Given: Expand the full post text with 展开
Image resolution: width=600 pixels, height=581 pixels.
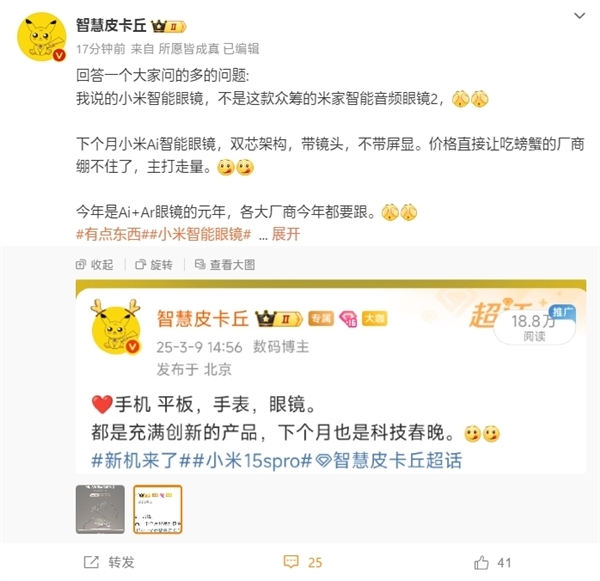Looking at the screenshot, I should tap(285, 235).
